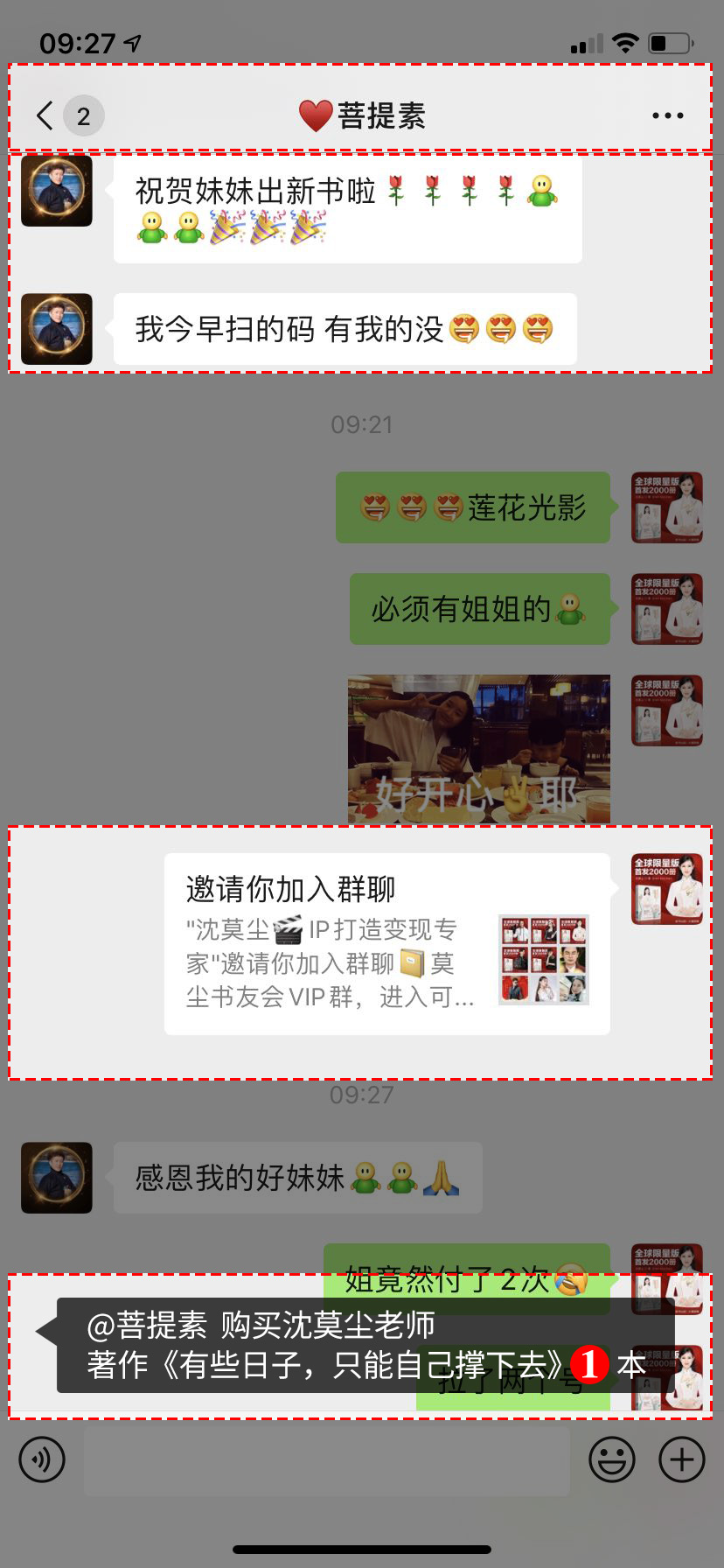Go back to the chat list

pos(45,115)
